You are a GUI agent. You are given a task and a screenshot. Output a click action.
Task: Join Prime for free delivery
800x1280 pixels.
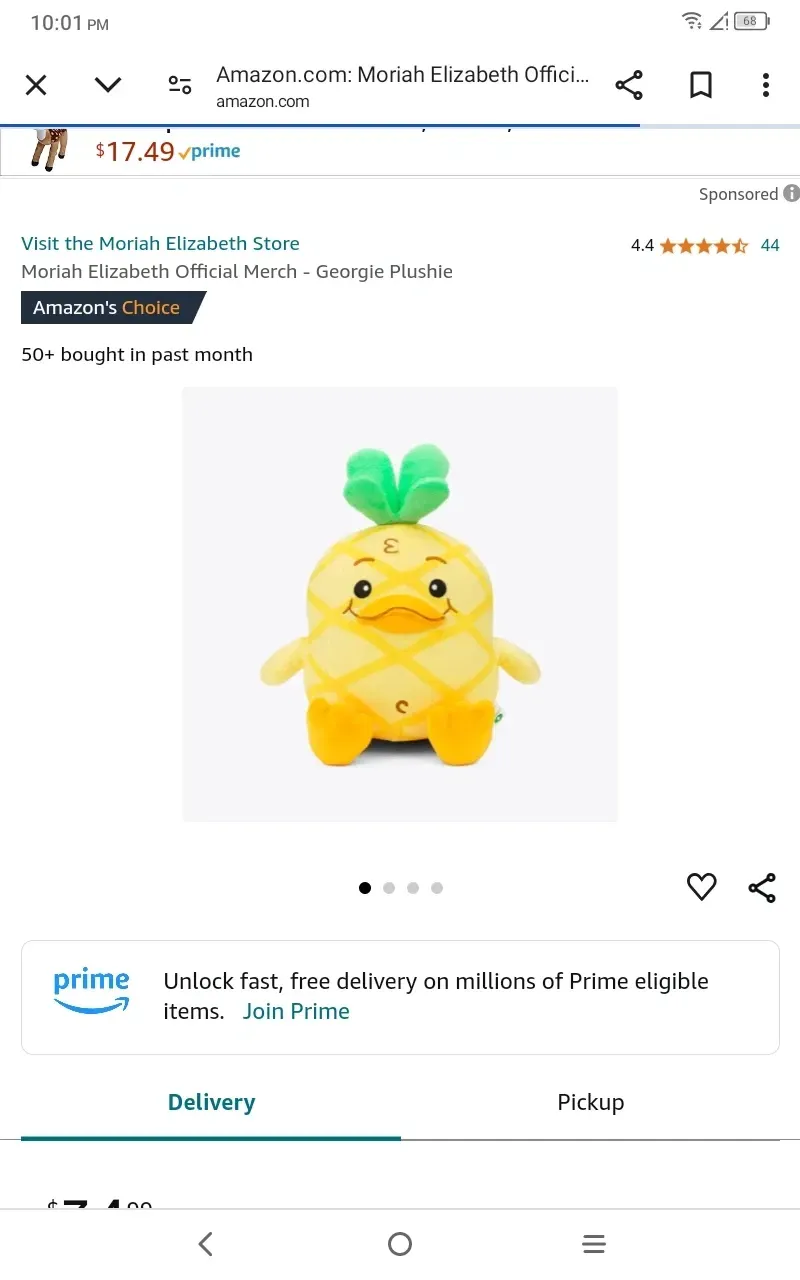point(296,1011)
